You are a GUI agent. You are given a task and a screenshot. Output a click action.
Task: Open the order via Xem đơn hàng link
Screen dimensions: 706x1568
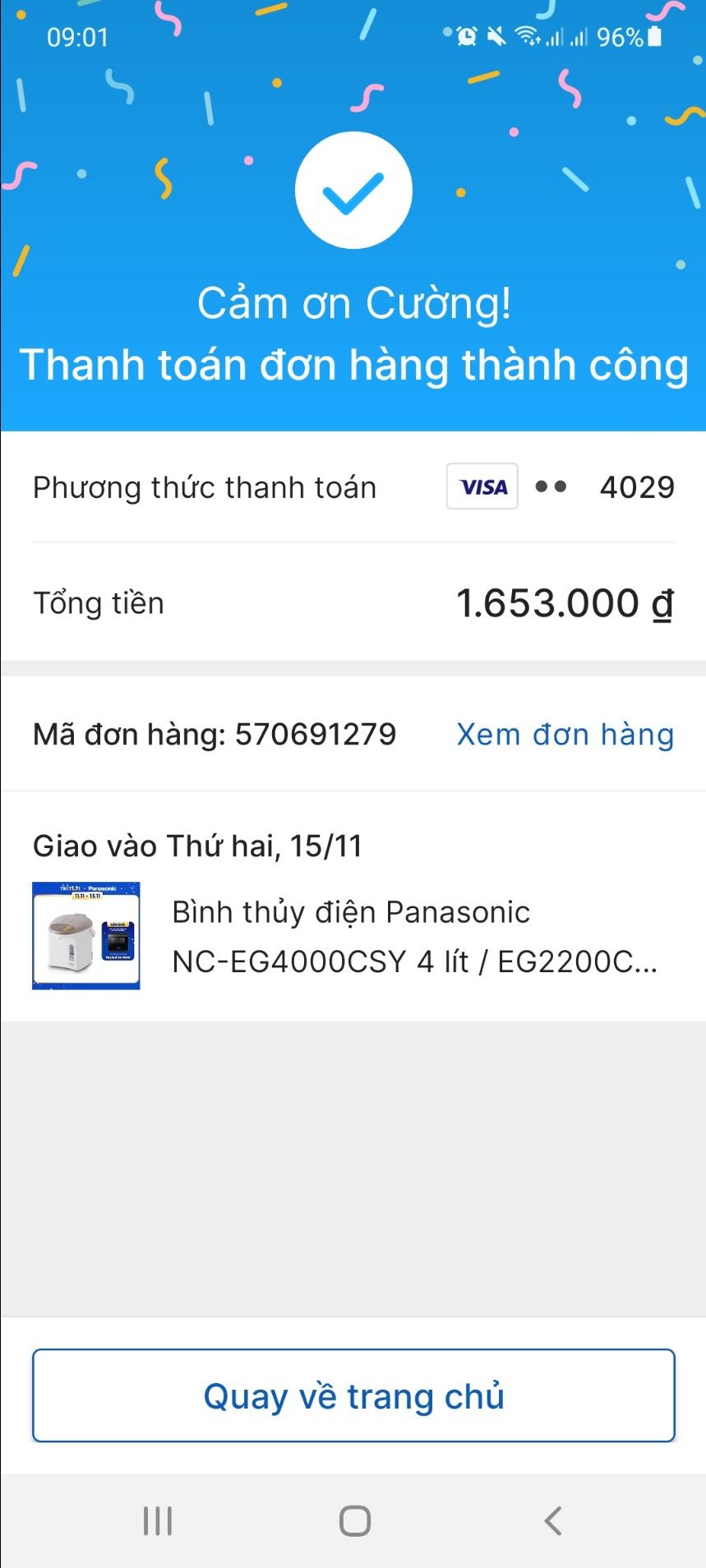tap(565, 734)
